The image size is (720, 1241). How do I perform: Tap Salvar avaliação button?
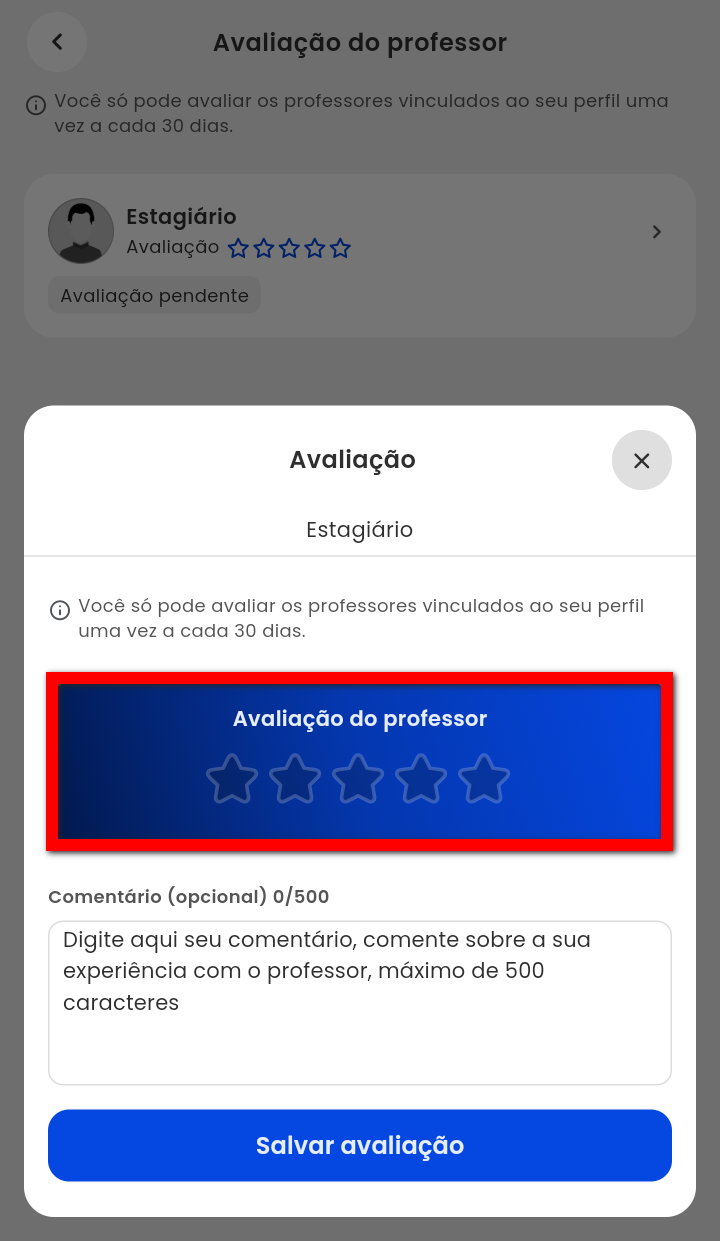point(359,1145)
